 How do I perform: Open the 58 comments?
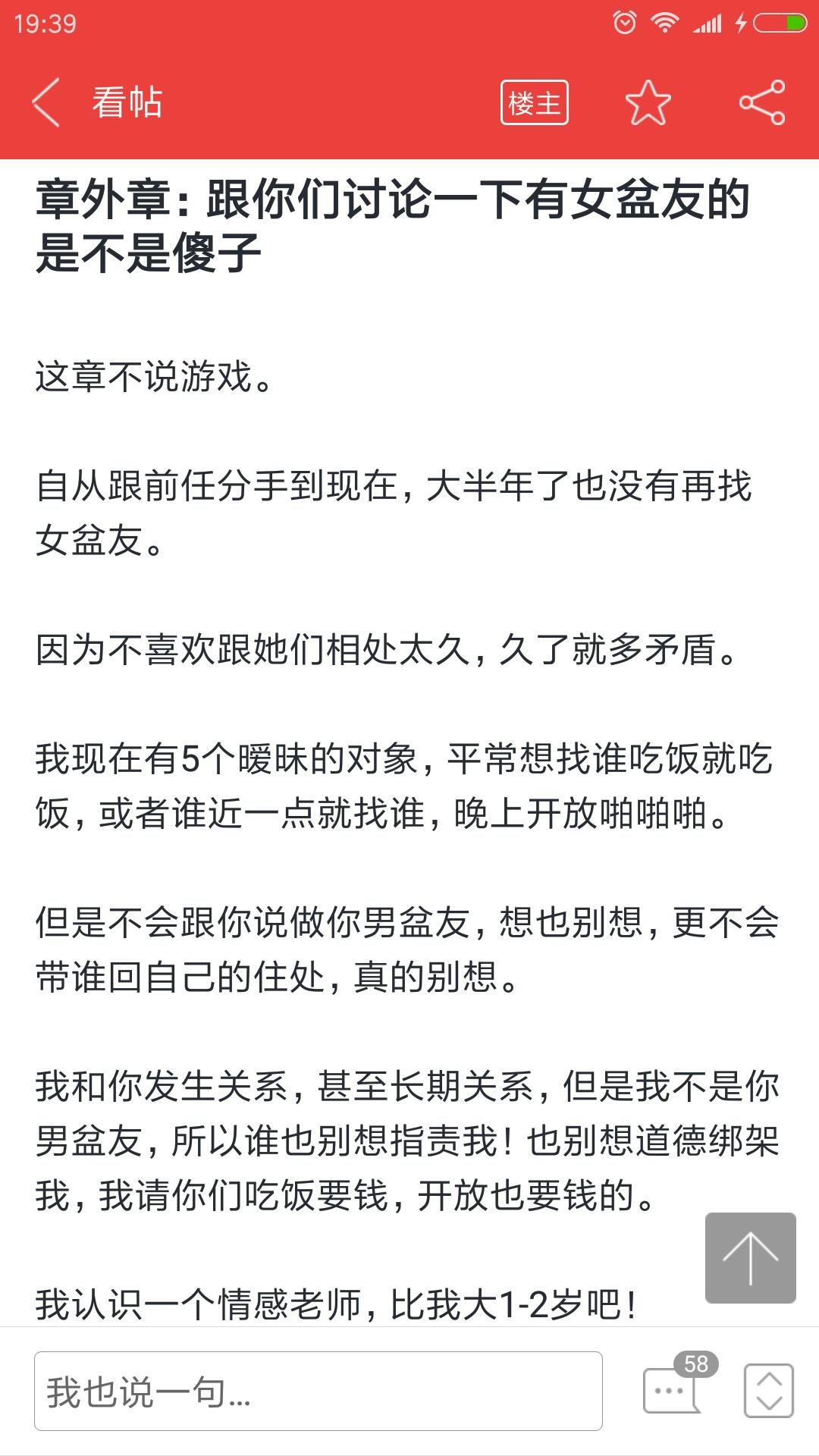click(x=679, y=1385)
